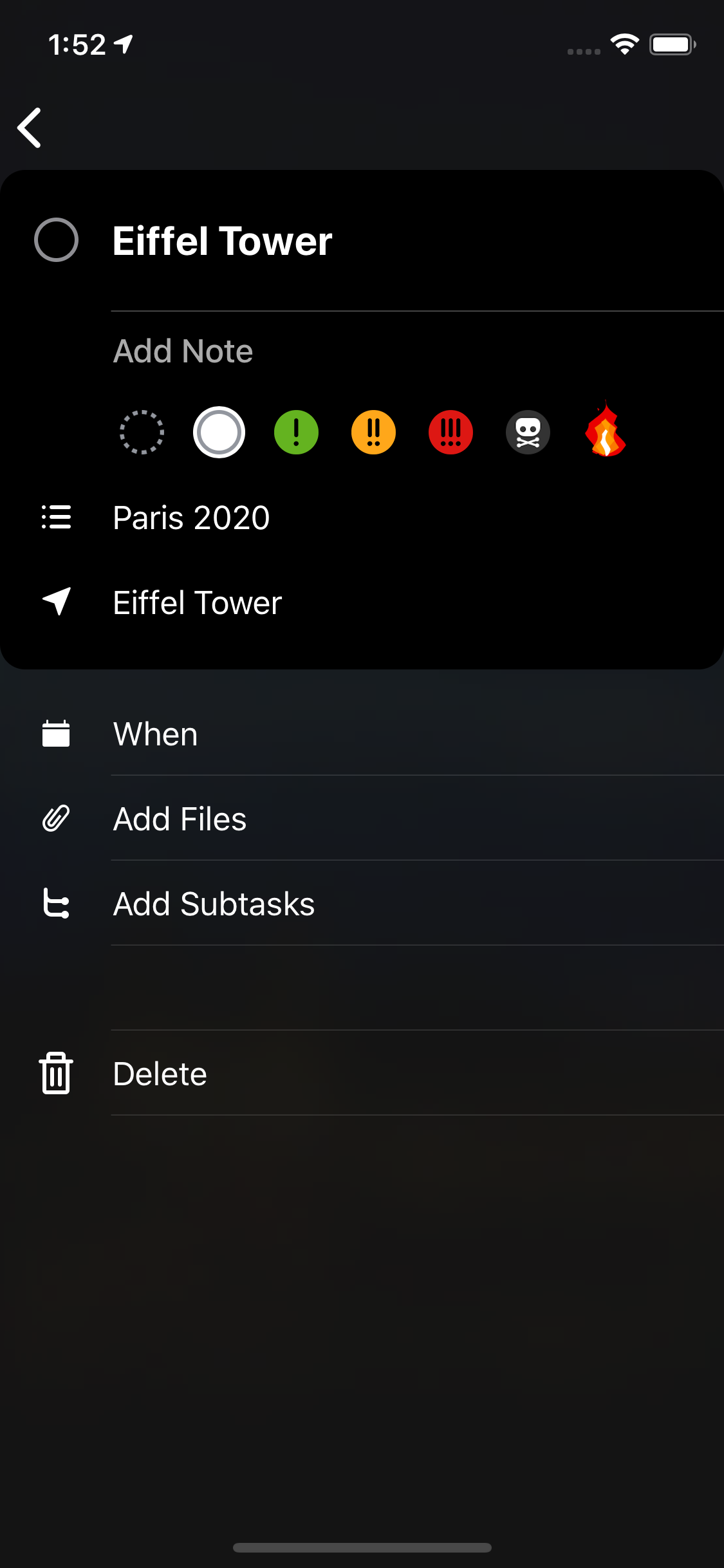This screenshot has width=724, height=1568.
Task: Set a date with When
Action: 155,734
